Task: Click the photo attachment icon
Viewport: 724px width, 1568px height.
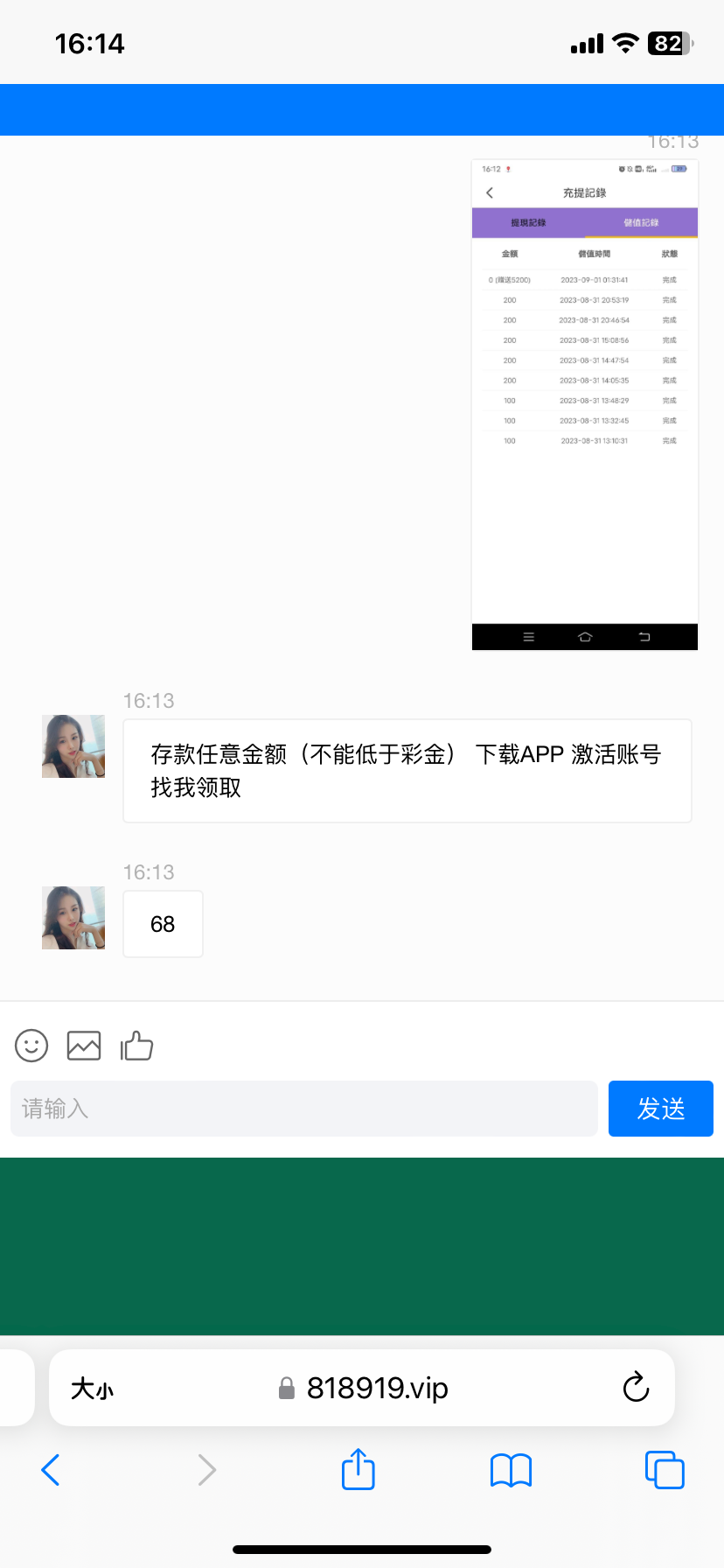Action: pyautogui.click(x=83, y=1045)
